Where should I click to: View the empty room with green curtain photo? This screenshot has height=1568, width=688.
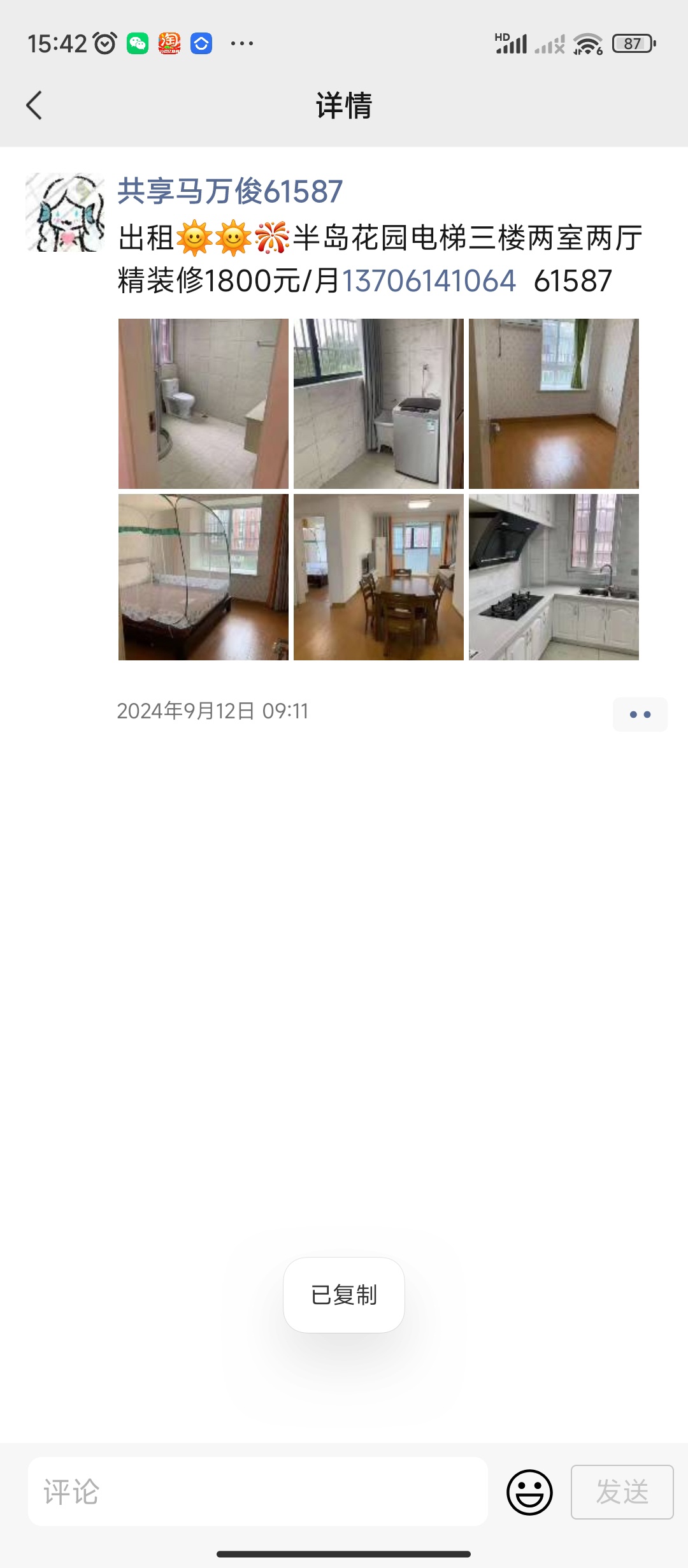554,403
